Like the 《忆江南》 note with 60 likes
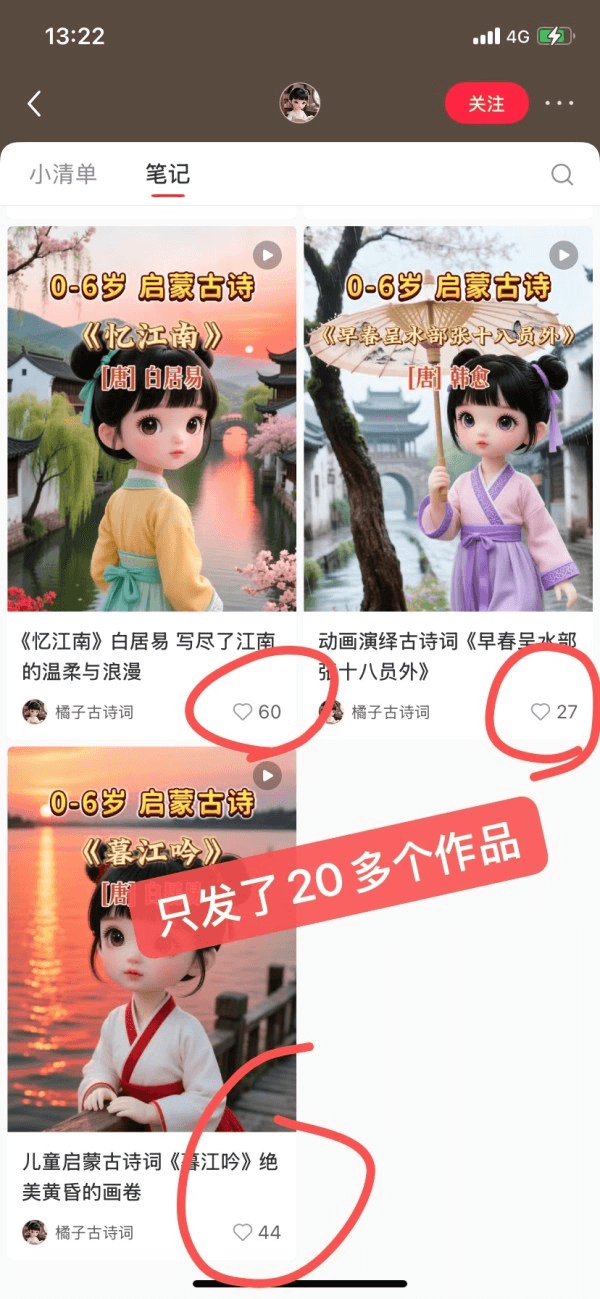Viewport: 600px width, 1299px height. 243,712
